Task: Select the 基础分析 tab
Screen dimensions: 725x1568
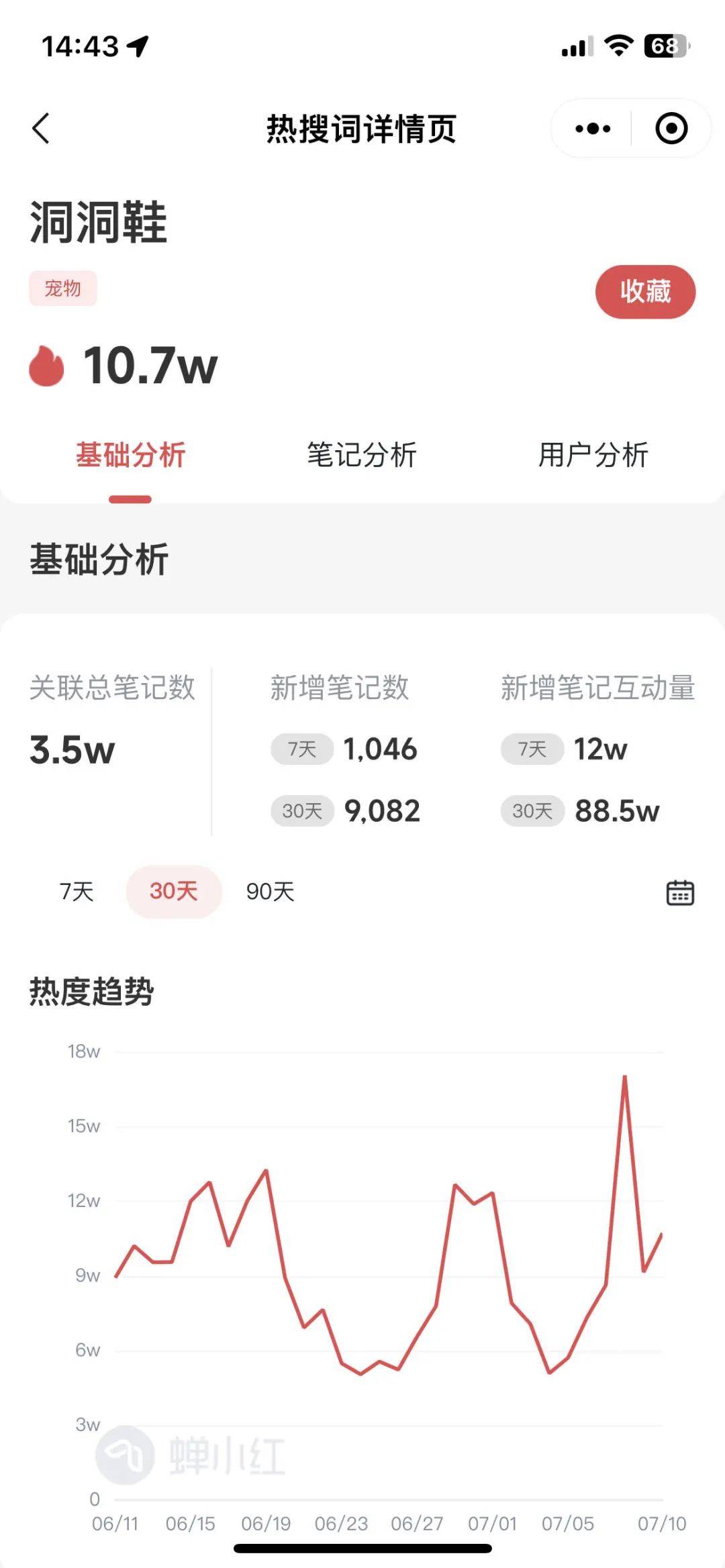Action: point(130,455)
